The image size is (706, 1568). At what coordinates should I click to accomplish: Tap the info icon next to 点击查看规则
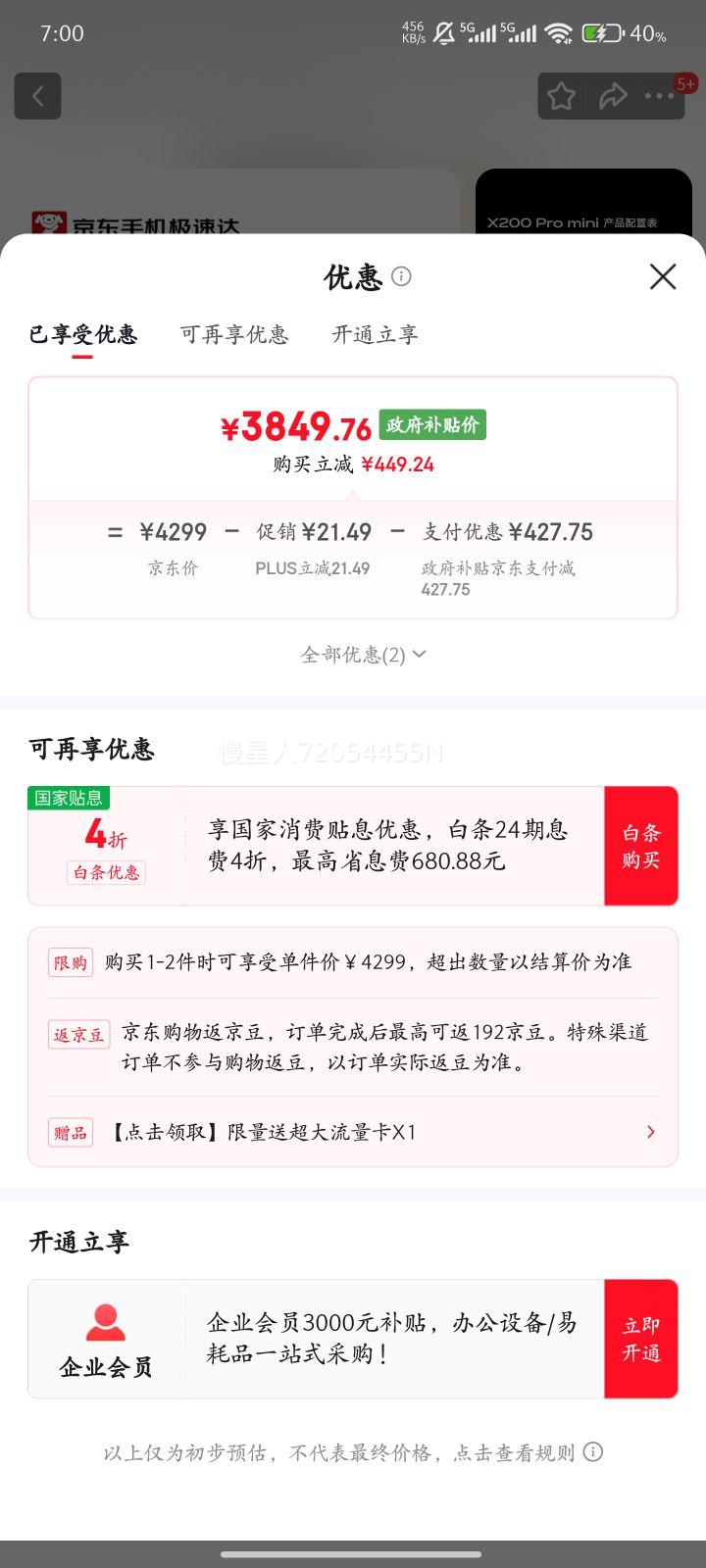tap(593, 1452)
